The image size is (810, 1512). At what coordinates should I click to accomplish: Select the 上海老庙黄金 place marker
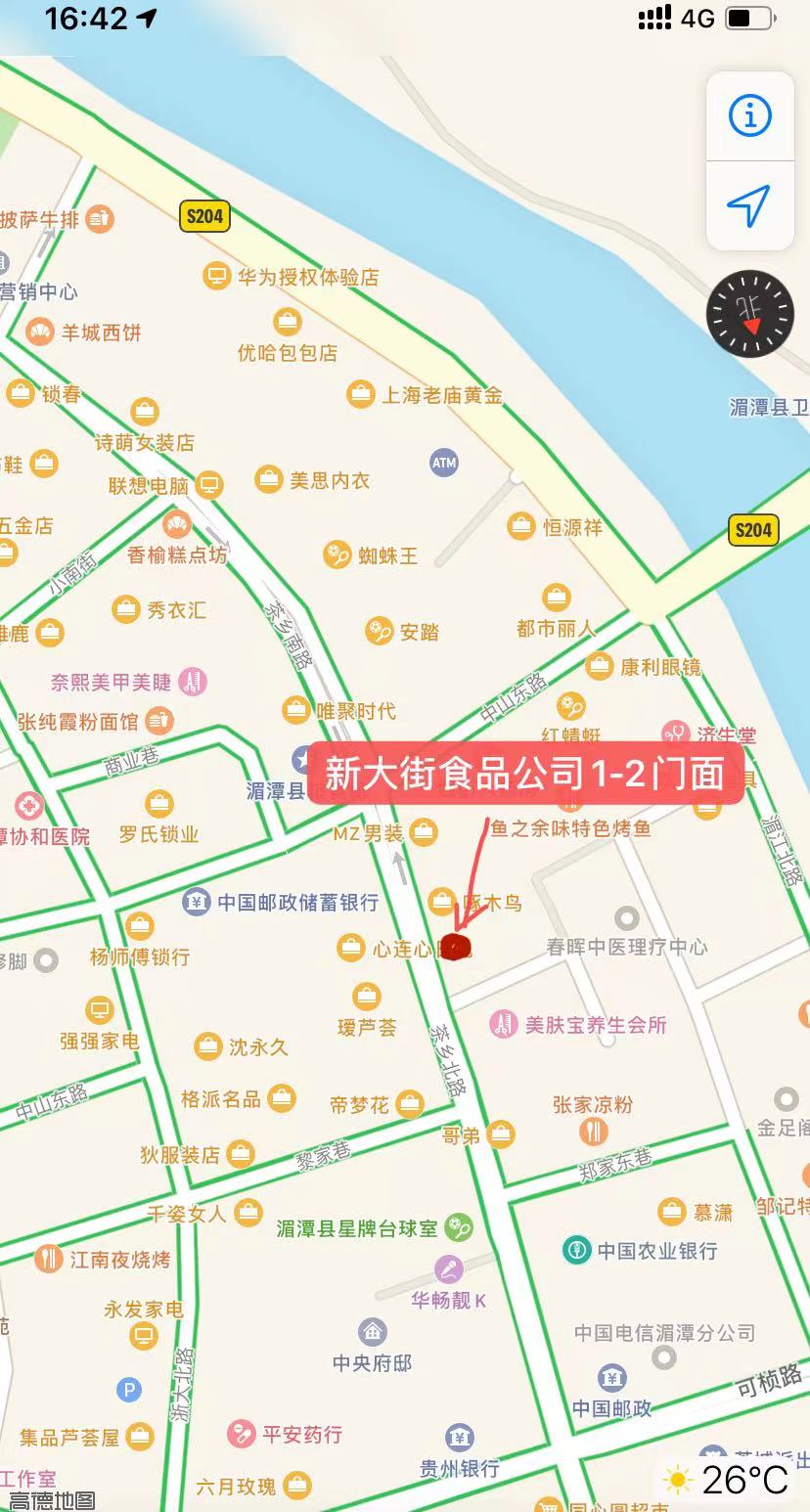coord(361,395)
